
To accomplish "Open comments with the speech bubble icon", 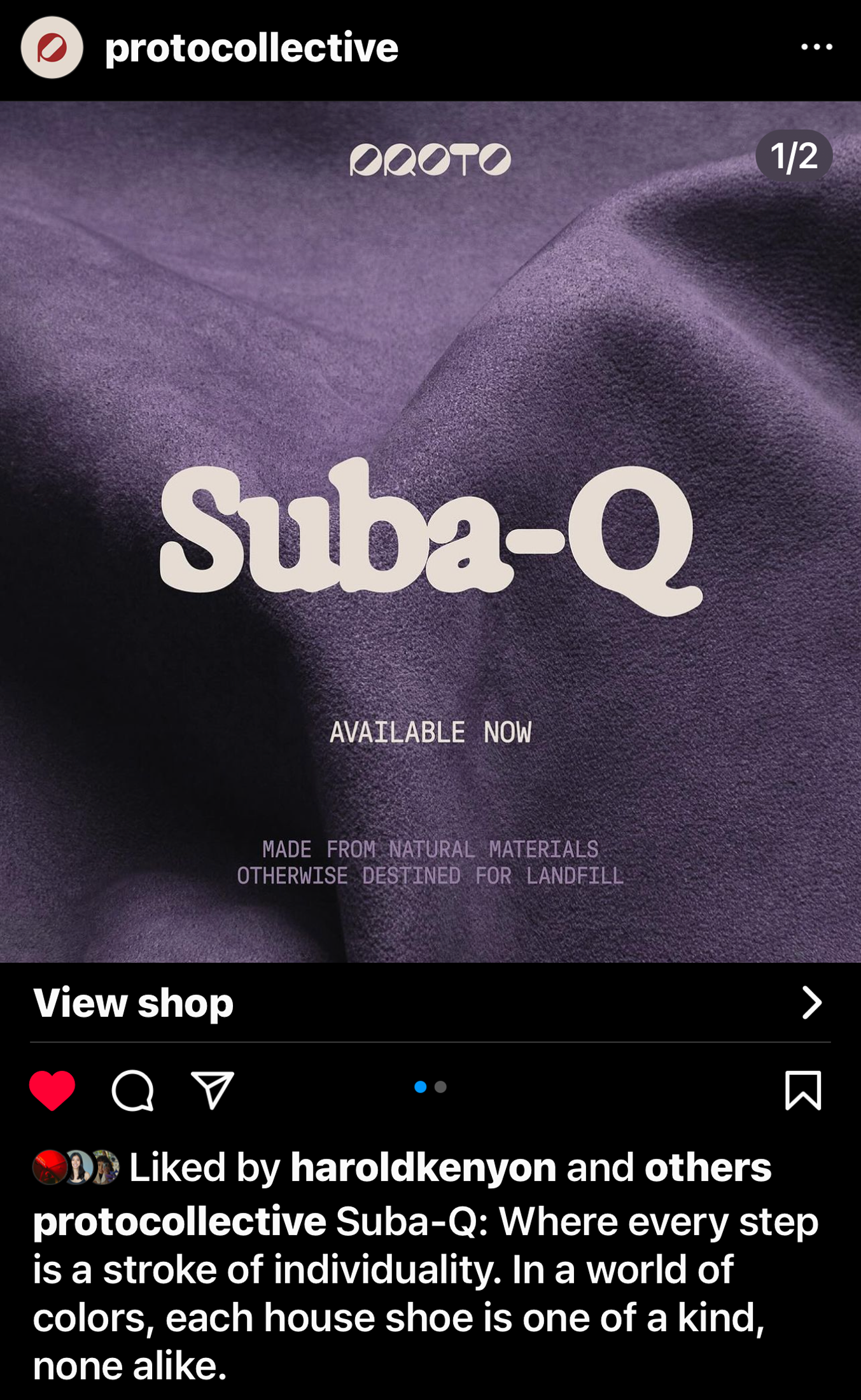I will click(x=132, y=1090).
